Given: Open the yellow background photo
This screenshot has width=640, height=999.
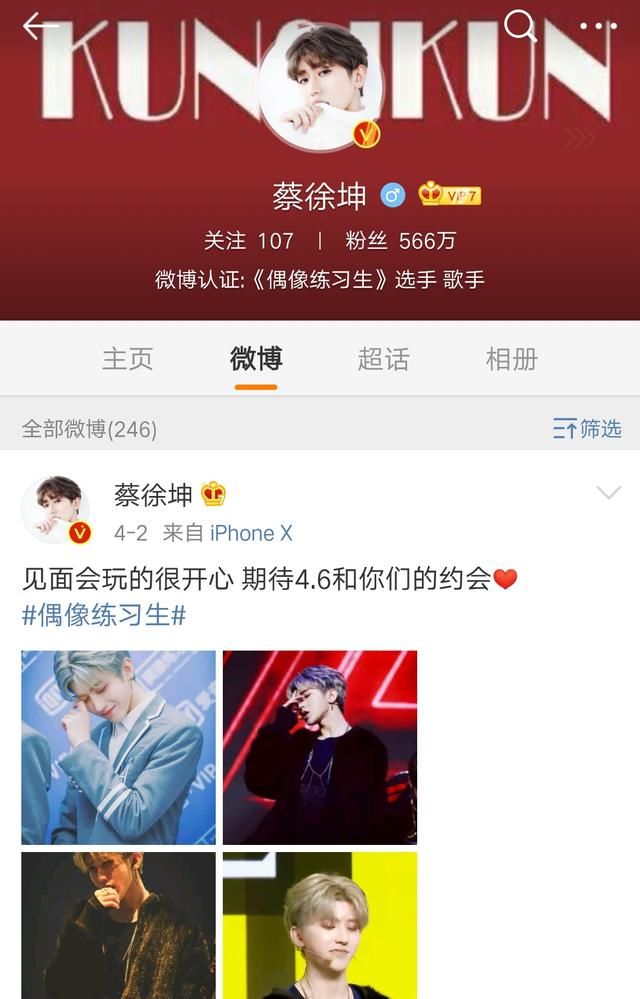Looking at the screenshot, I should pos(320,925).
